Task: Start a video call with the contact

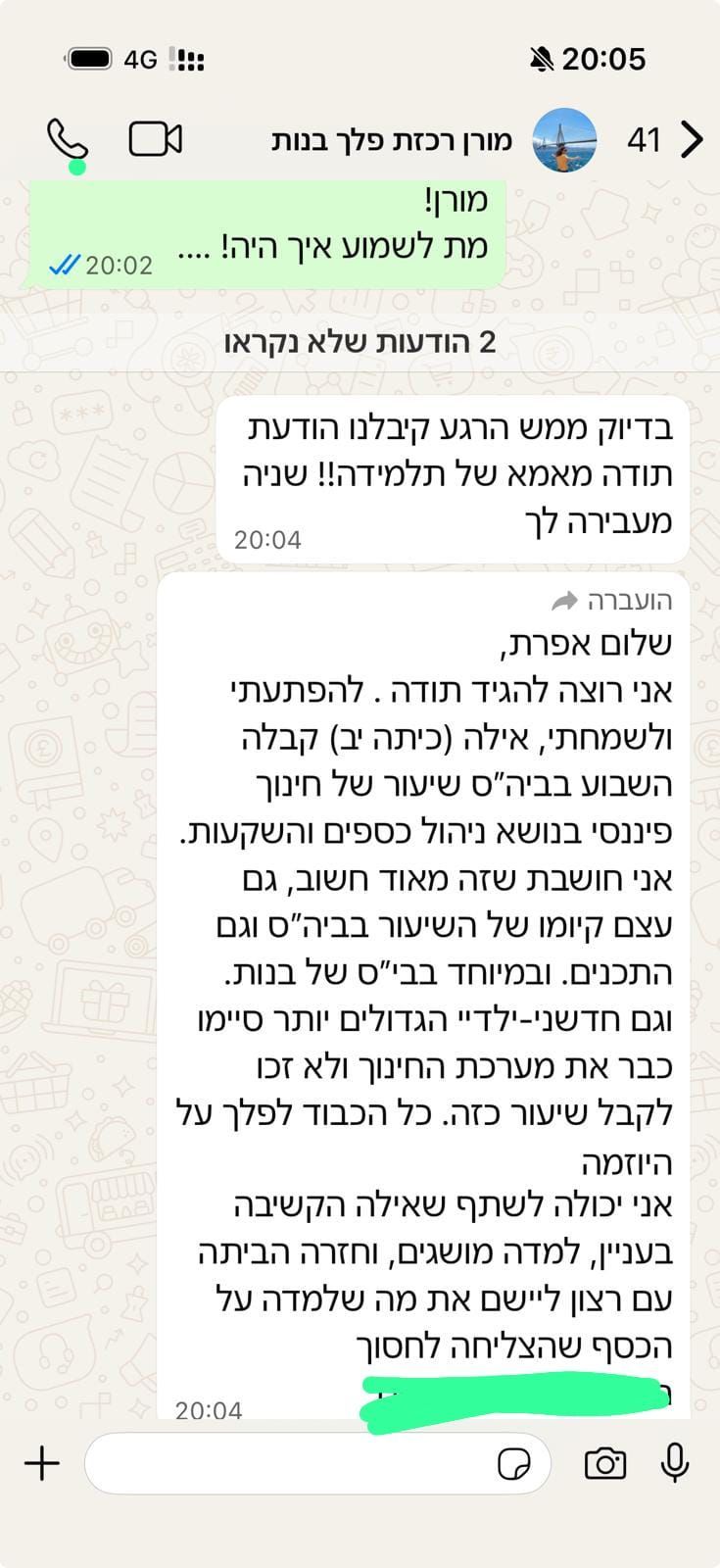Action: [156, 139]
